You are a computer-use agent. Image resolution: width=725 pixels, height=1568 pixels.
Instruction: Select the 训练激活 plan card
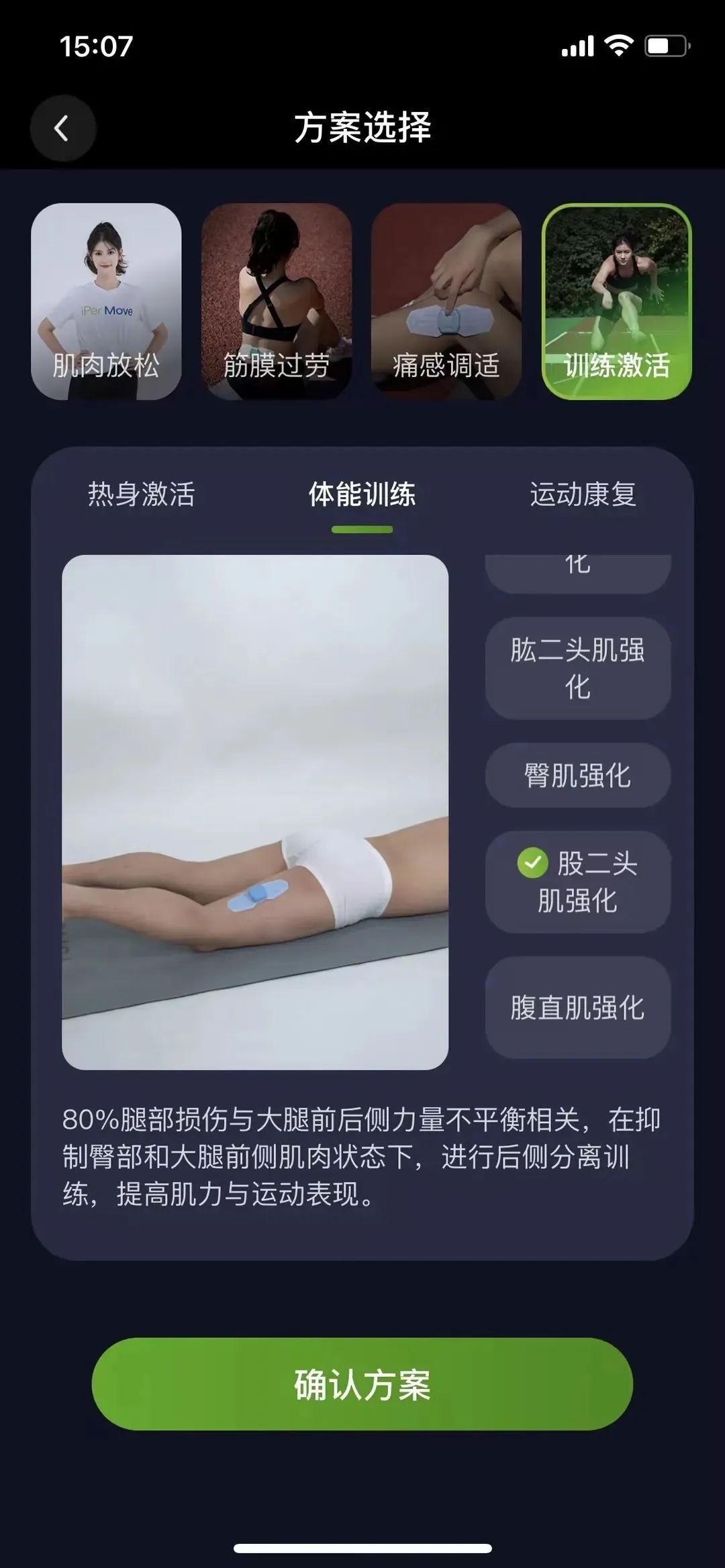pos(616,302)
